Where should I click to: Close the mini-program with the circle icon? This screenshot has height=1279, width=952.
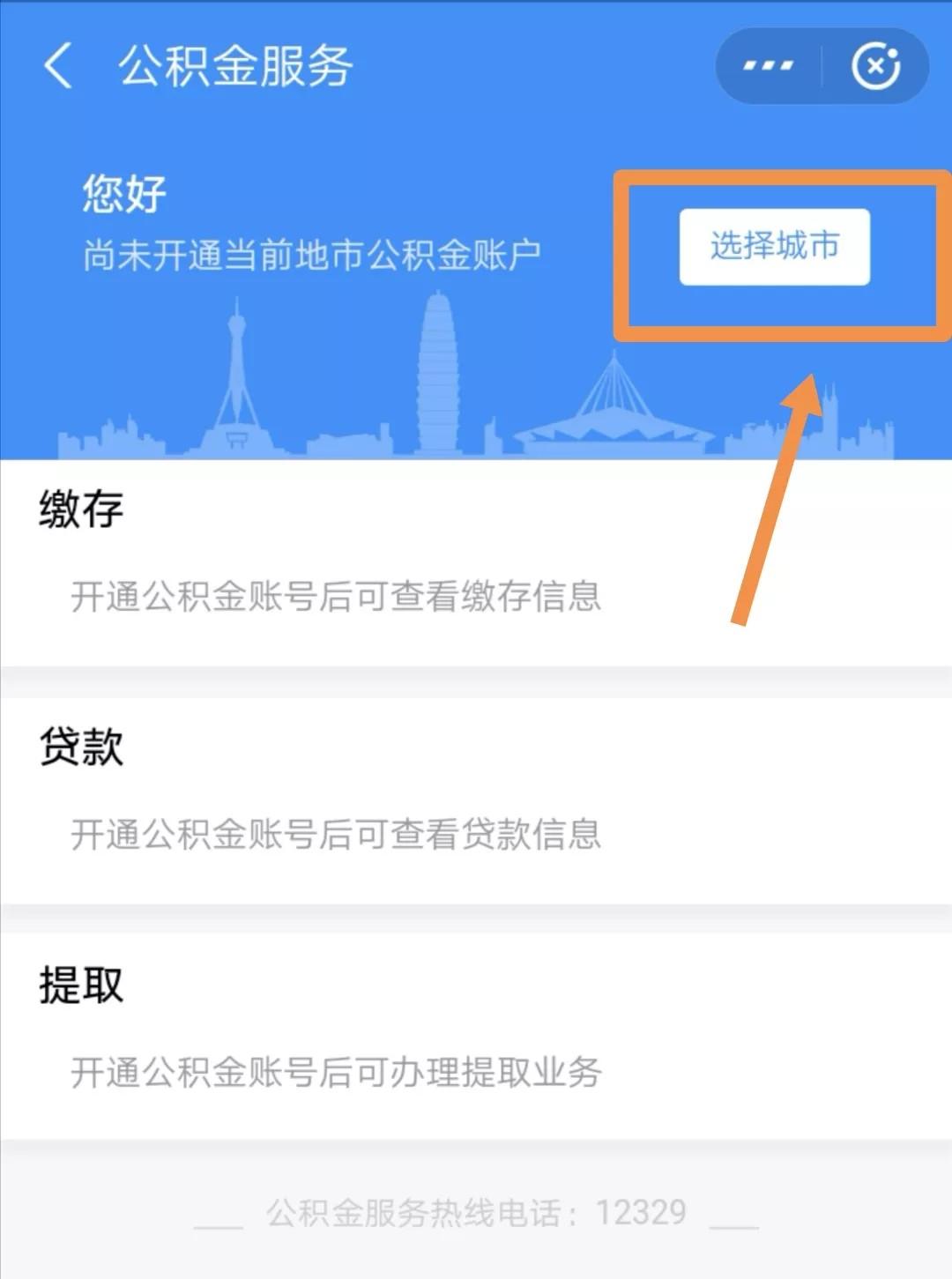[874, 66]
